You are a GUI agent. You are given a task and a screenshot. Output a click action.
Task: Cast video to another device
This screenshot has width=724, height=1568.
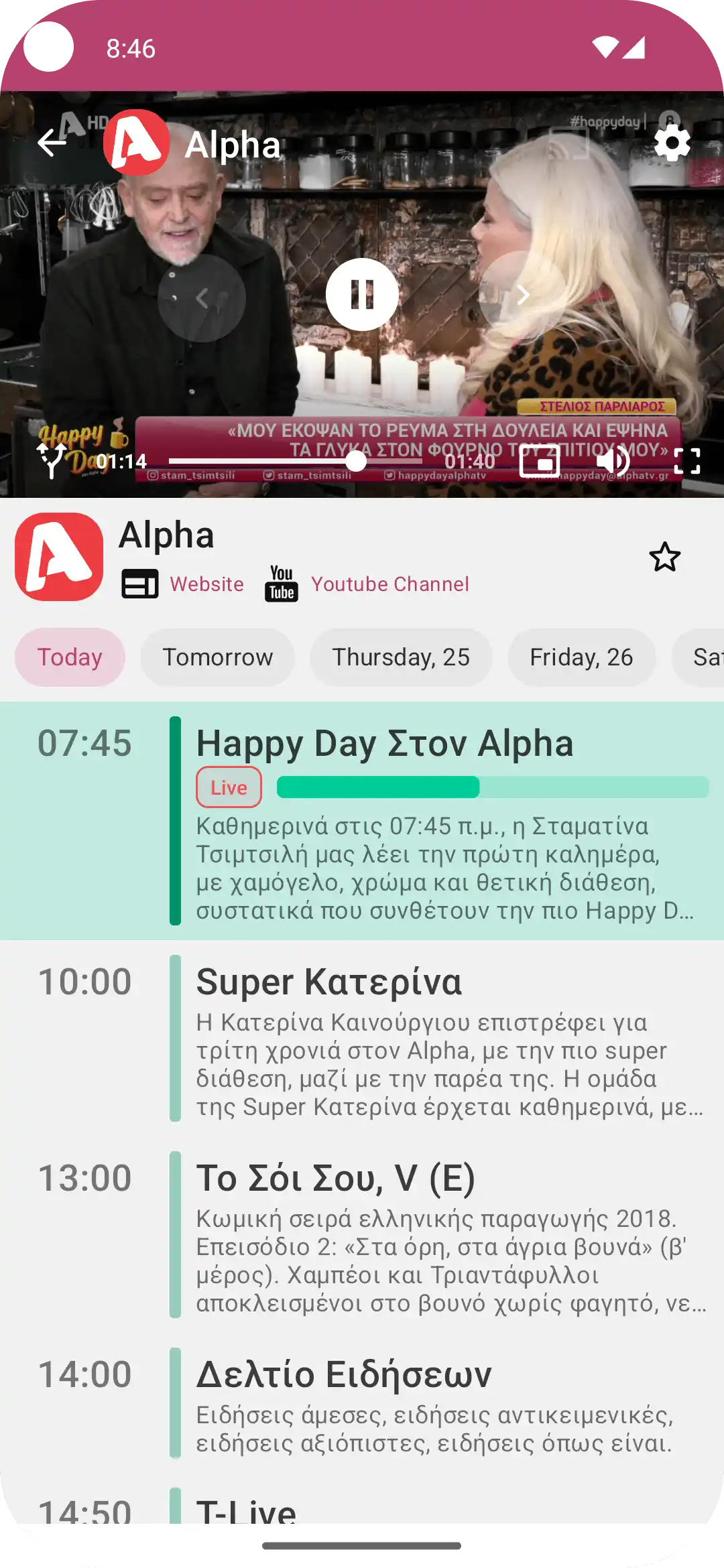tap(569, 143)
